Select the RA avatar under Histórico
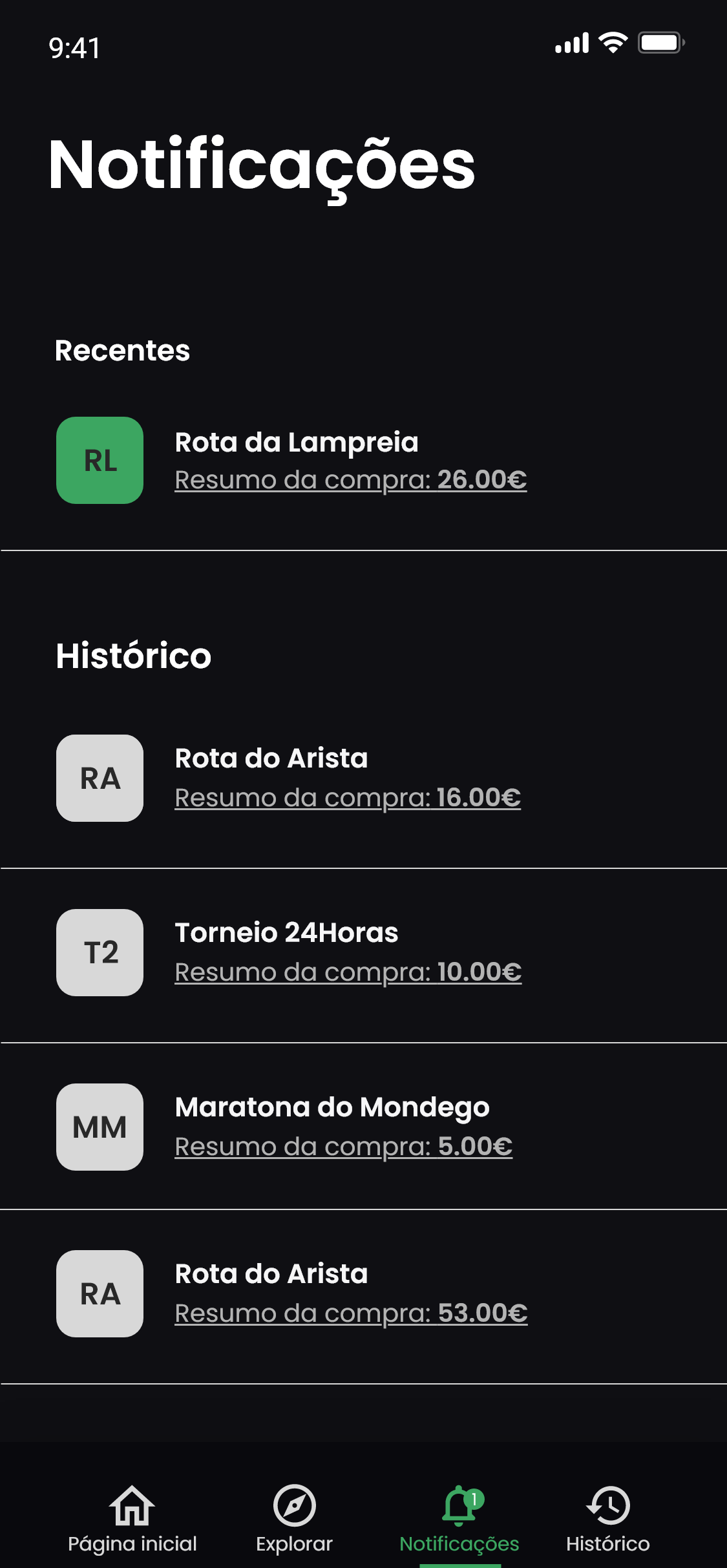Viewport: 727px width, 1568px height. pos(100,777)
